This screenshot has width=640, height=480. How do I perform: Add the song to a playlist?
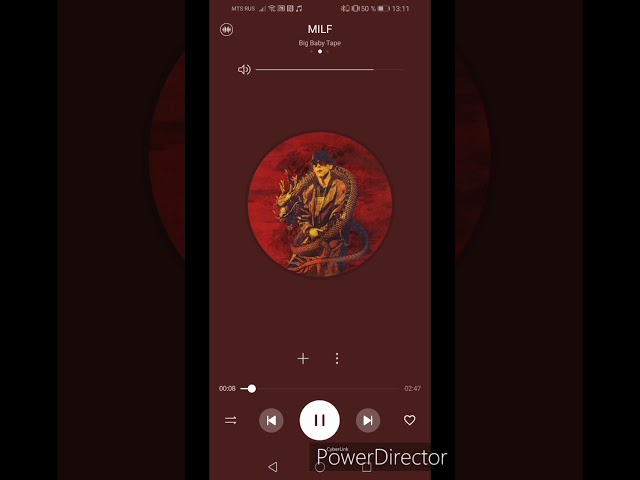[x=303, y=358]
